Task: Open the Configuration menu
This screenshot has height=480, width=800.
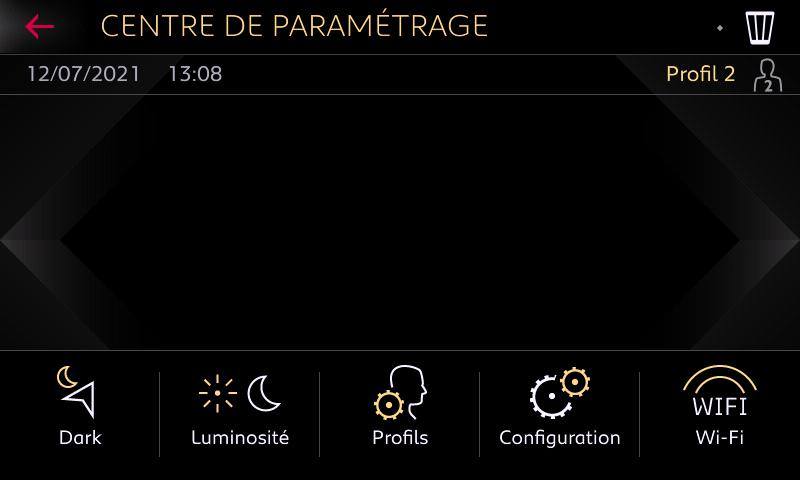Action: point(560,408)
